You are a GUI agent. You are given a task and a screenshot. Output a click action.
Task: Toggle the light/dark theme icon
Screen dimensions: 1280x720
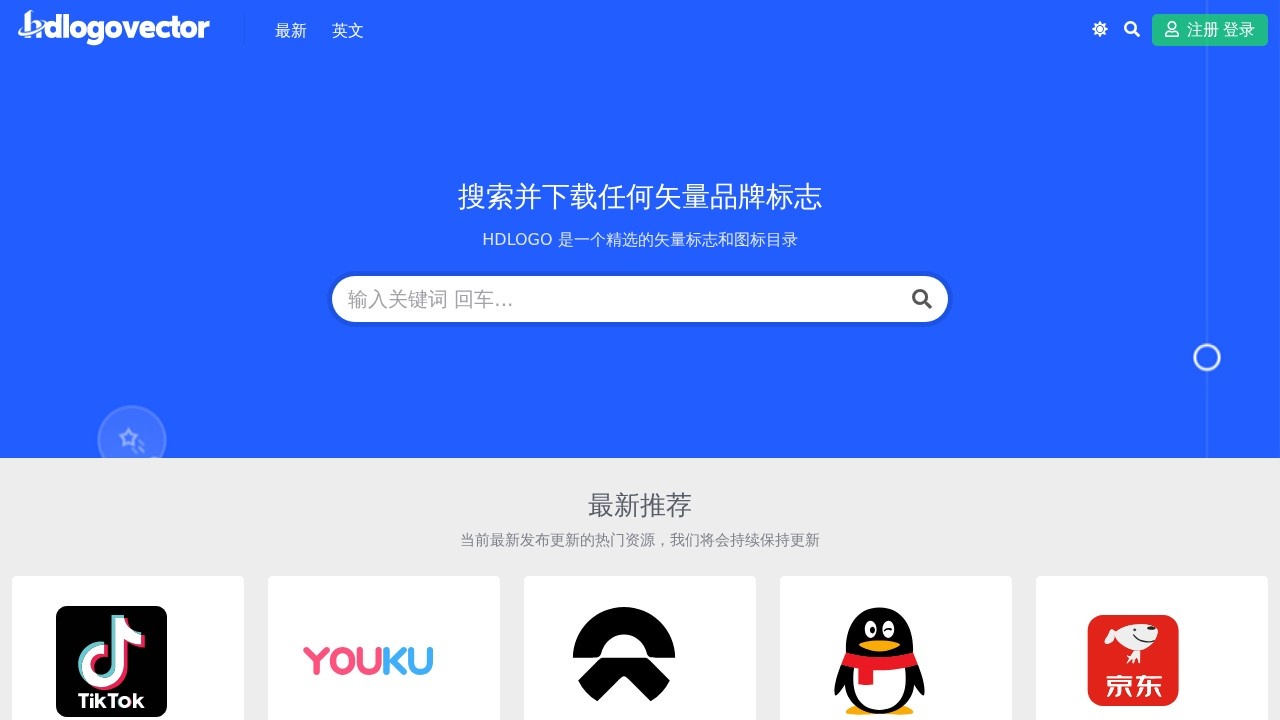tap(1100, 30)
